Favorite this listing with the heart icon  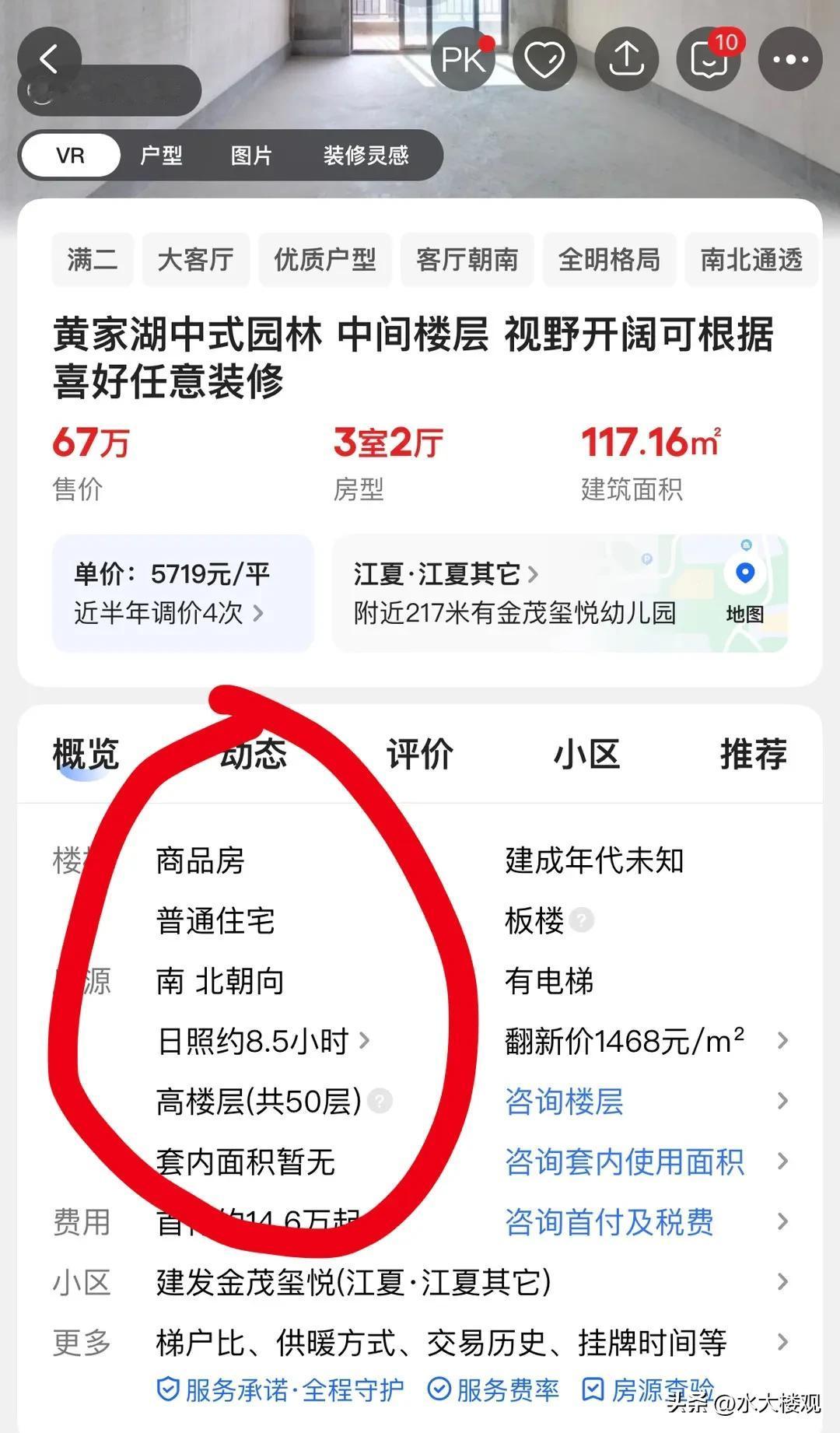pyautogui.click(x=544, y=58)
